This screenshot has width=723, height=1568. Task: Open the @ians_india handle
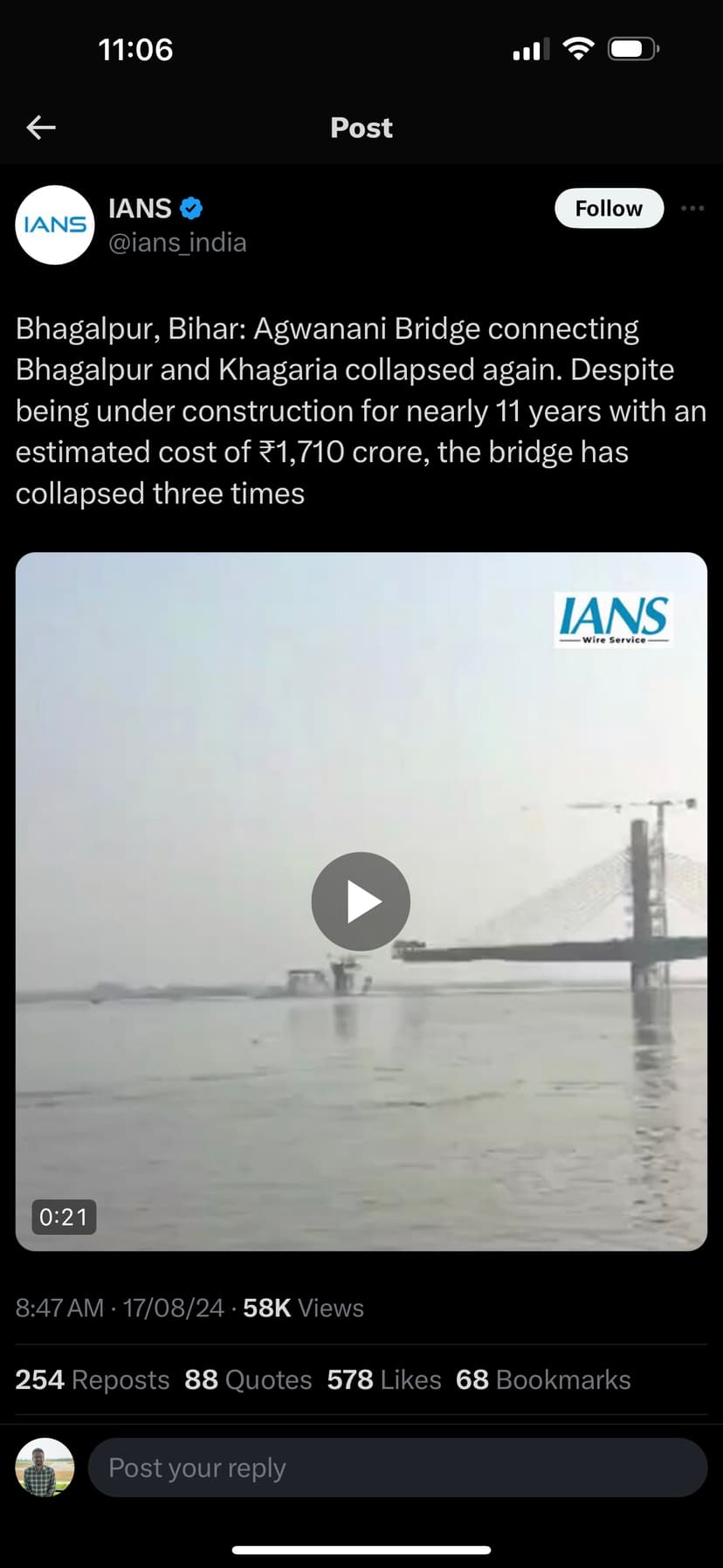[177, 242]
